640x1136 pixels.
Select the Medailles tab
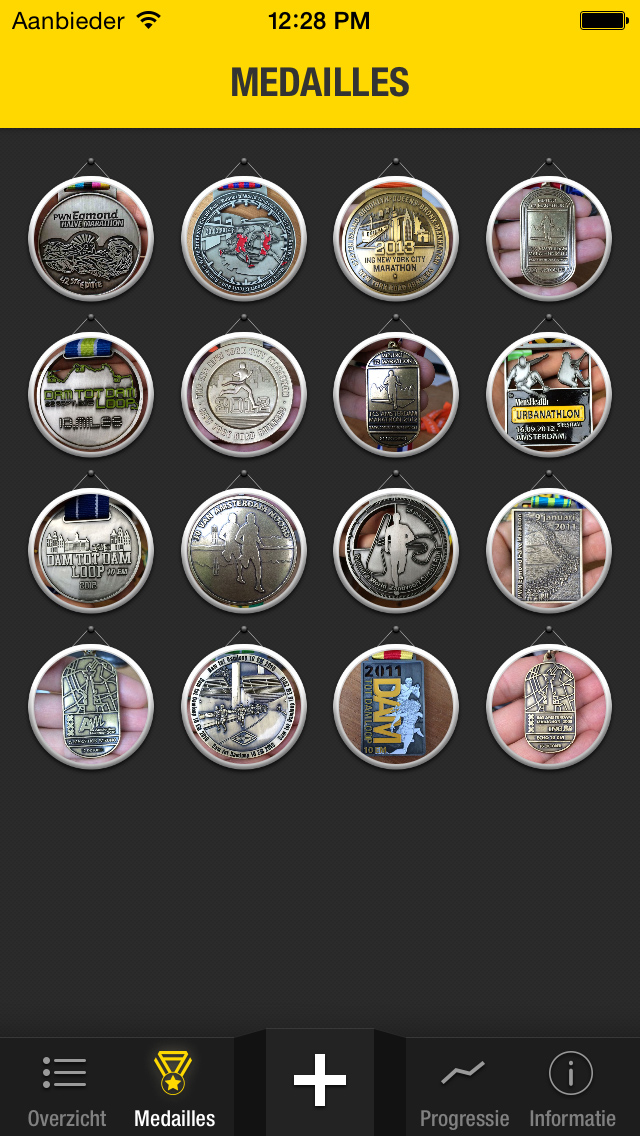point(174,1087)
